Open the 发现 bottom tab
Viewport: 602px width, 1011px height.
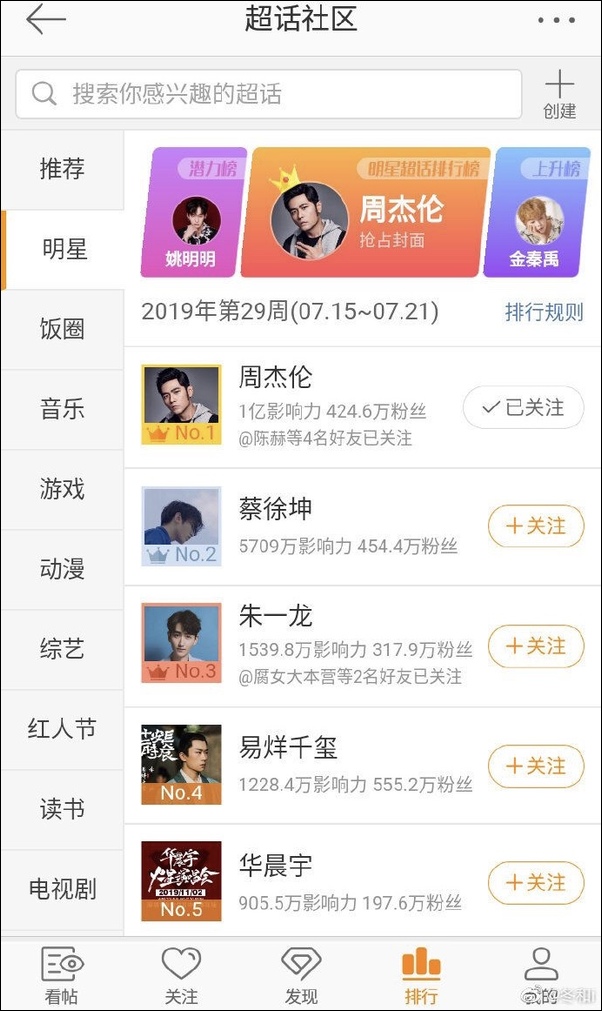pyautogui.click(x=300, y=975)
